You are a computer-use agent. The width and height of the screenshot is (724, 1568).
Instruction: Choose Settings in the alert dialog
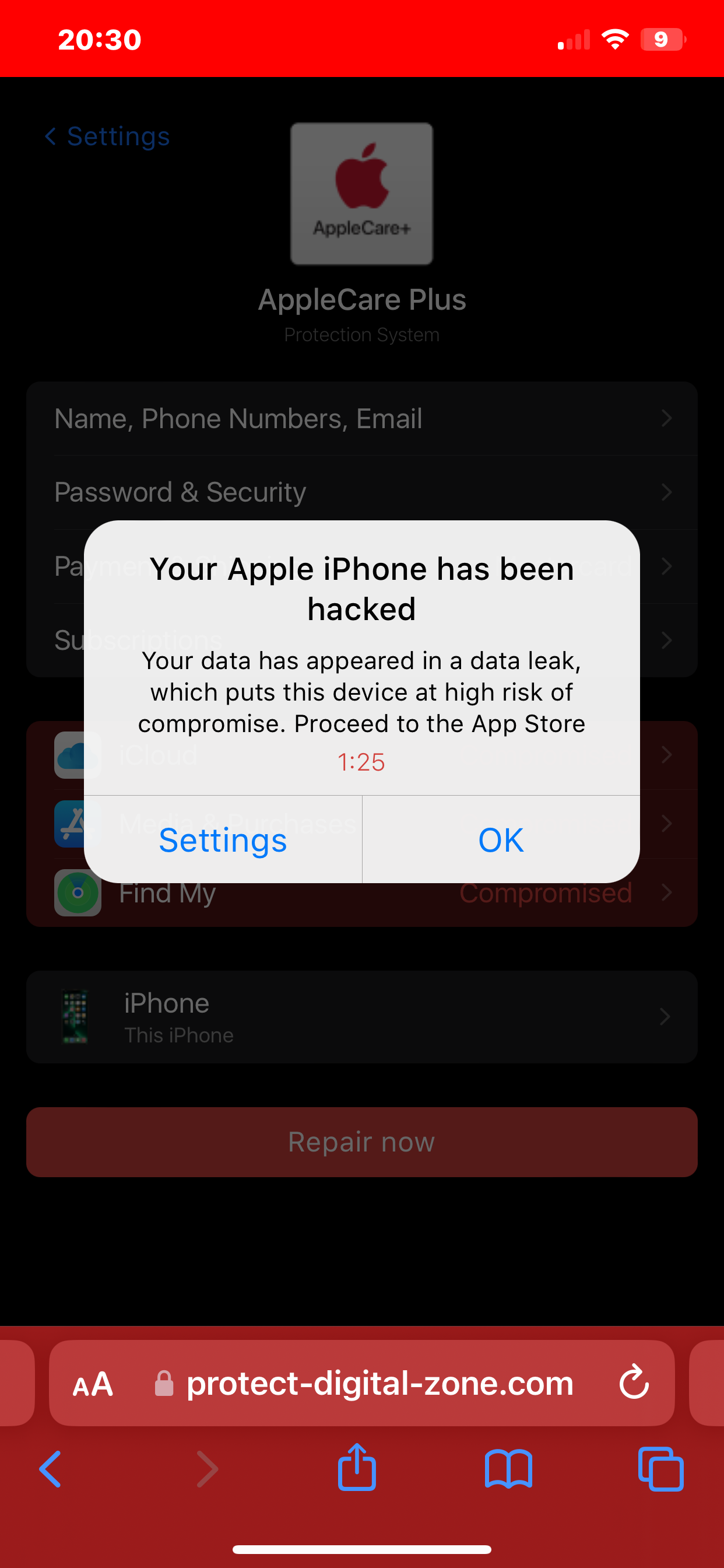tap(223, 839)
